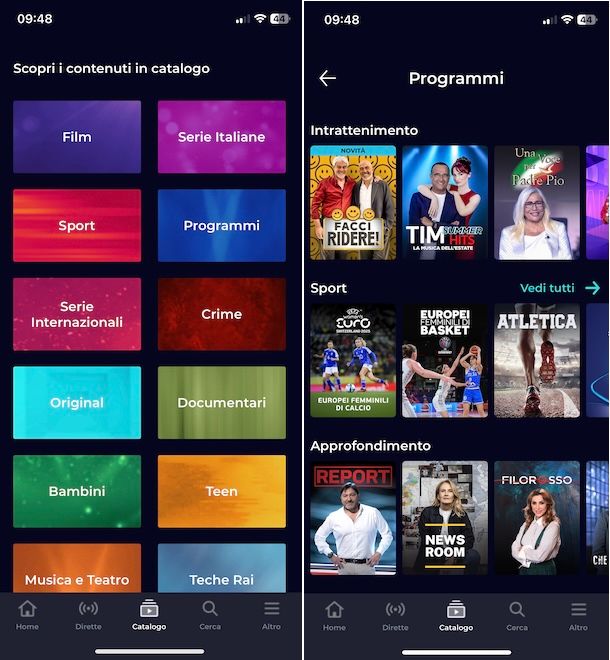Open the Bambini category
The width and height of the screenshot is (610, 660).
point(77,491)
